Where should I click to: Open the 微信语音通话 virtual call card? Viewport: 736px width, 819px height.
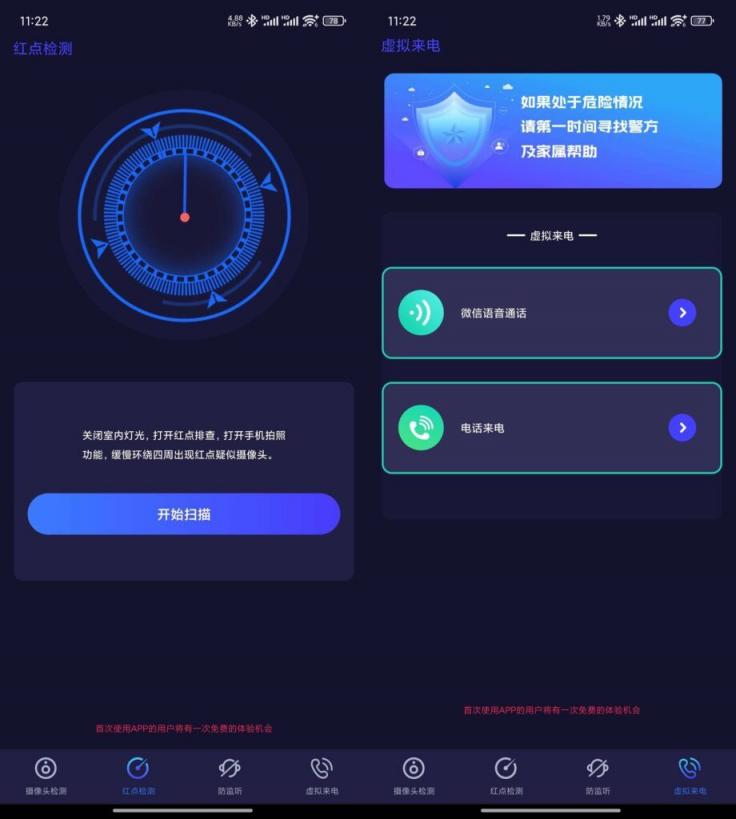point(551,313)
